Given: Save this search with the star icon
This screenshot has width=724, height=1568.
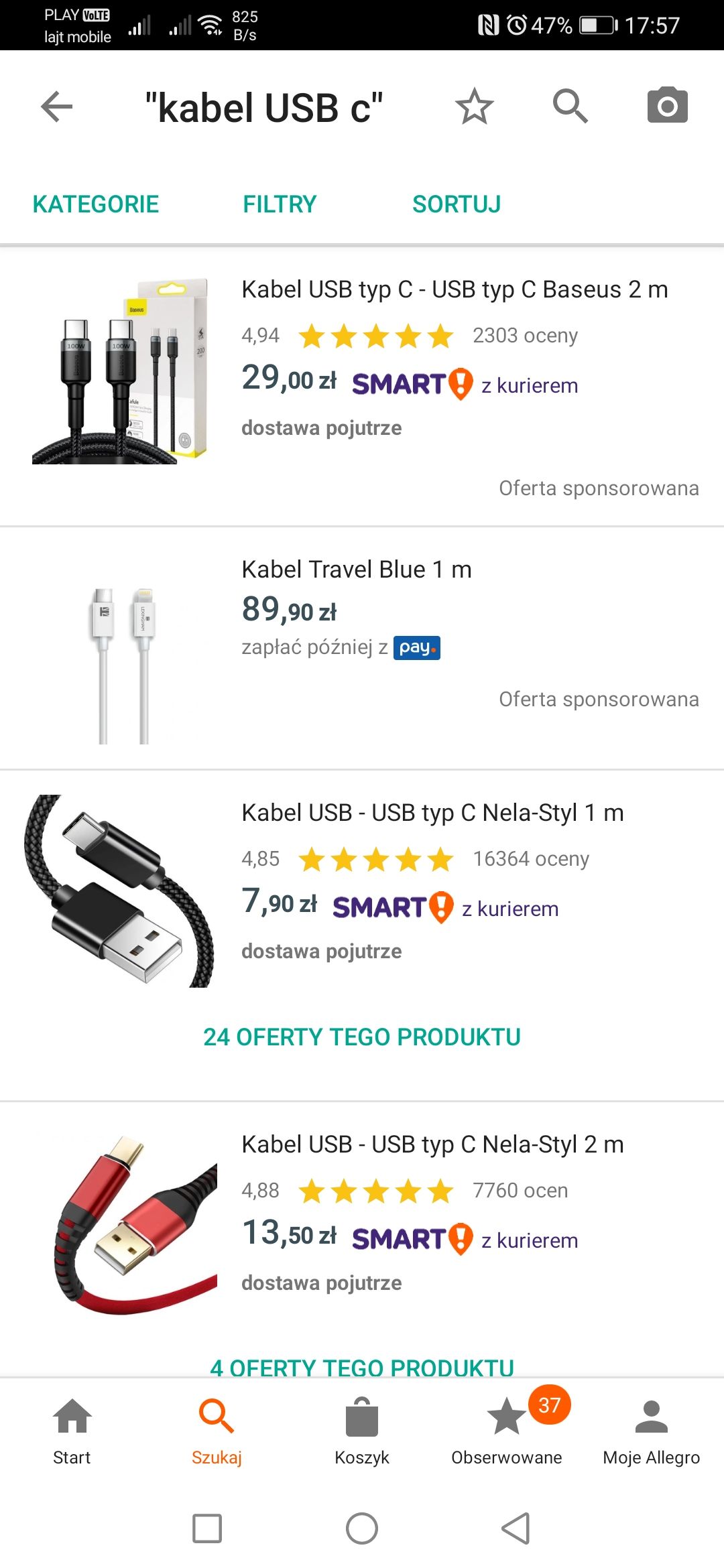Looking at the screenshot, I should pos(474,107).
